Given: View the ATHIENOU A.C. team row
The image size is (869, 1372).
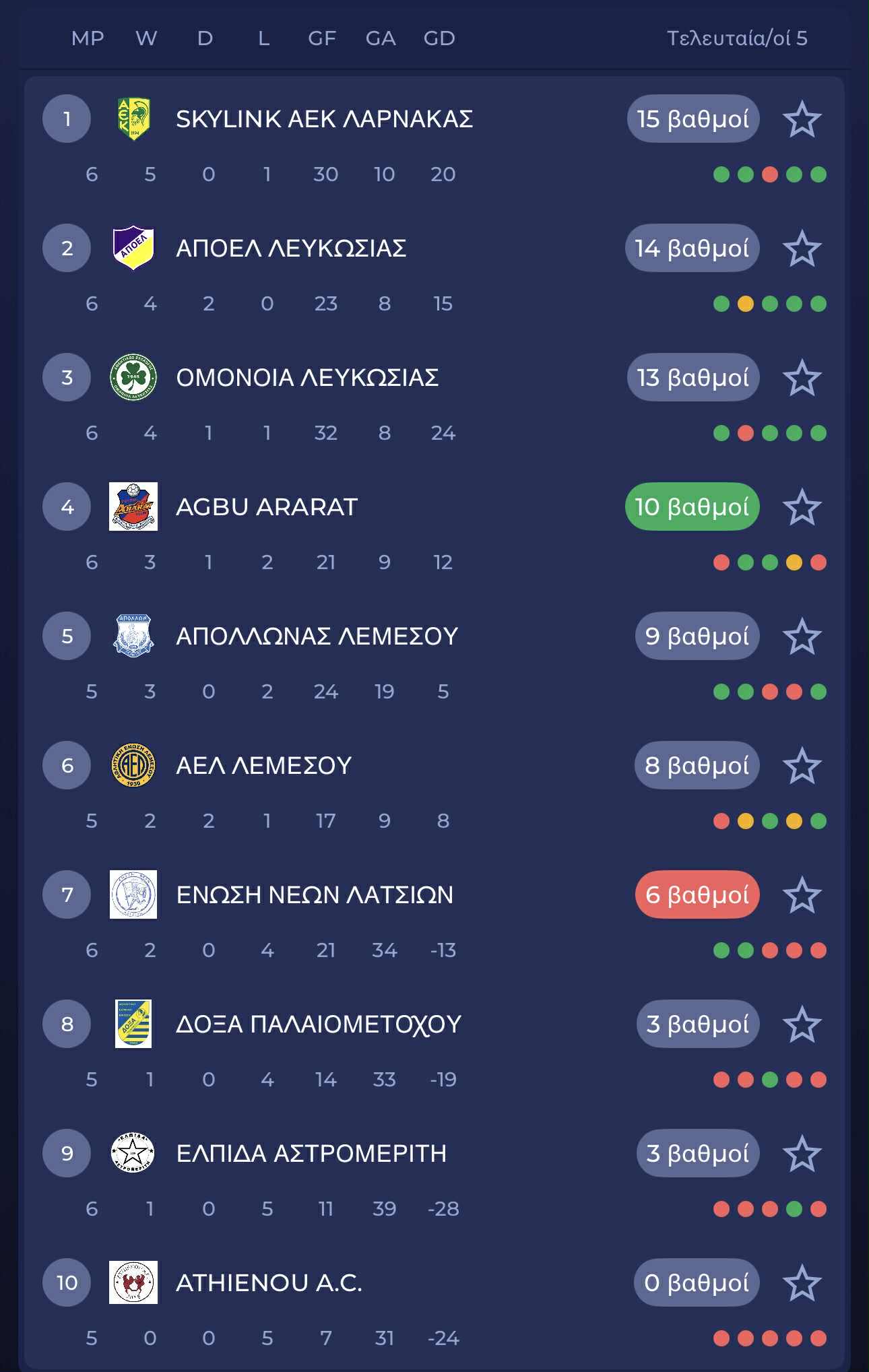Looking at the screenshot, I should pyautogui.click(x=268, y=1283).
